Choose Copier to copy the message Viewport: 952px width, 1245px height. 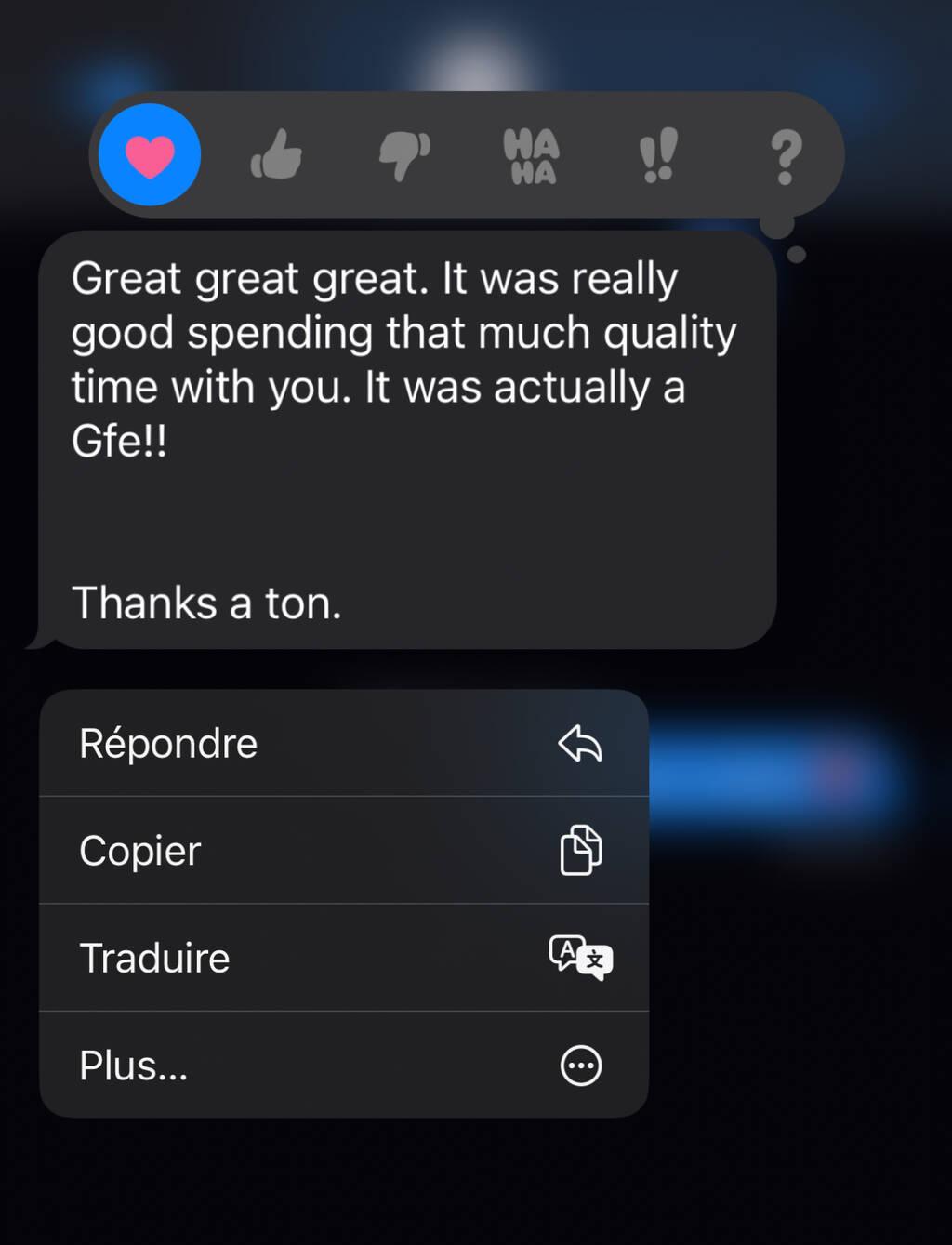click(343, 850)
